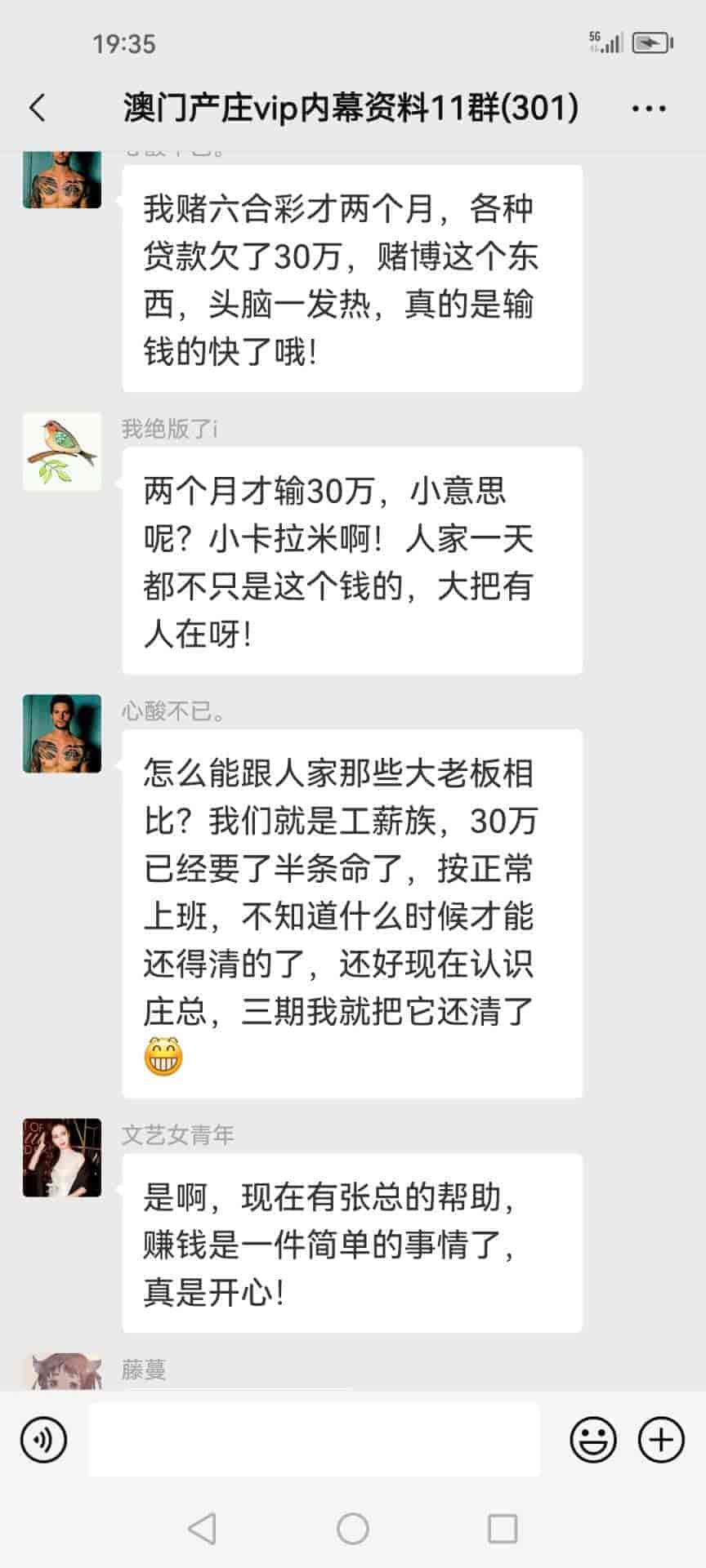This screenshot has height=1568, width=706.
Task: Go back from the group chat
Action: [x=38, y=108]
